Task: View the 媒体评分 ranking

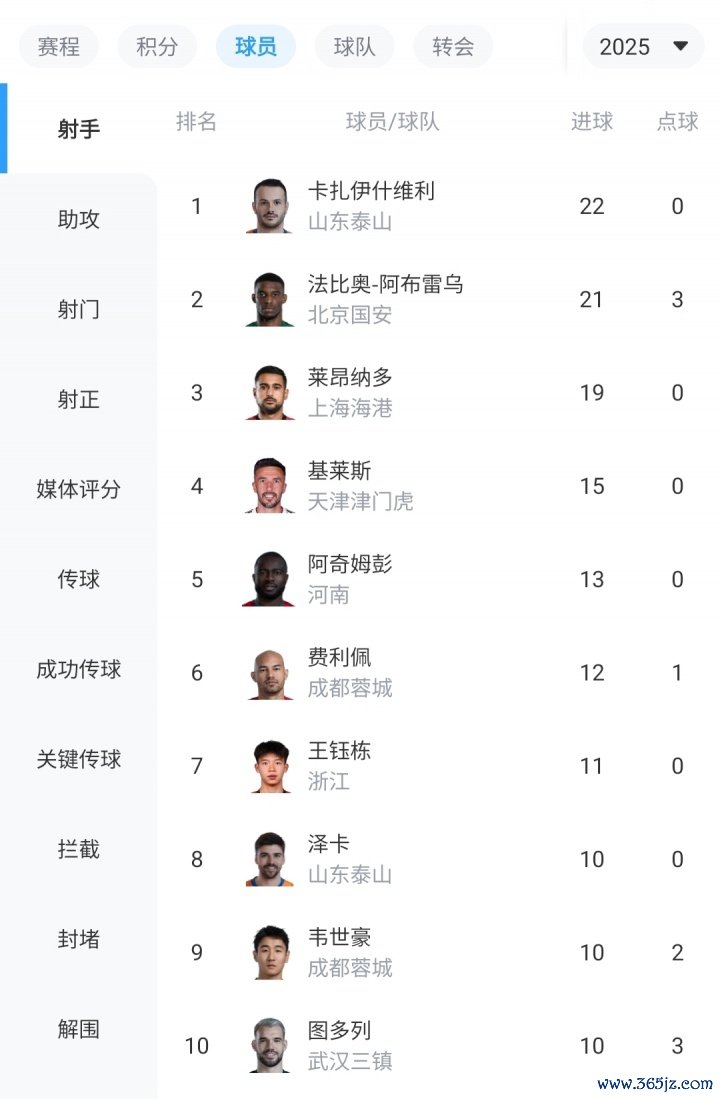Action: pyautogui.click(x=79, y=489)
